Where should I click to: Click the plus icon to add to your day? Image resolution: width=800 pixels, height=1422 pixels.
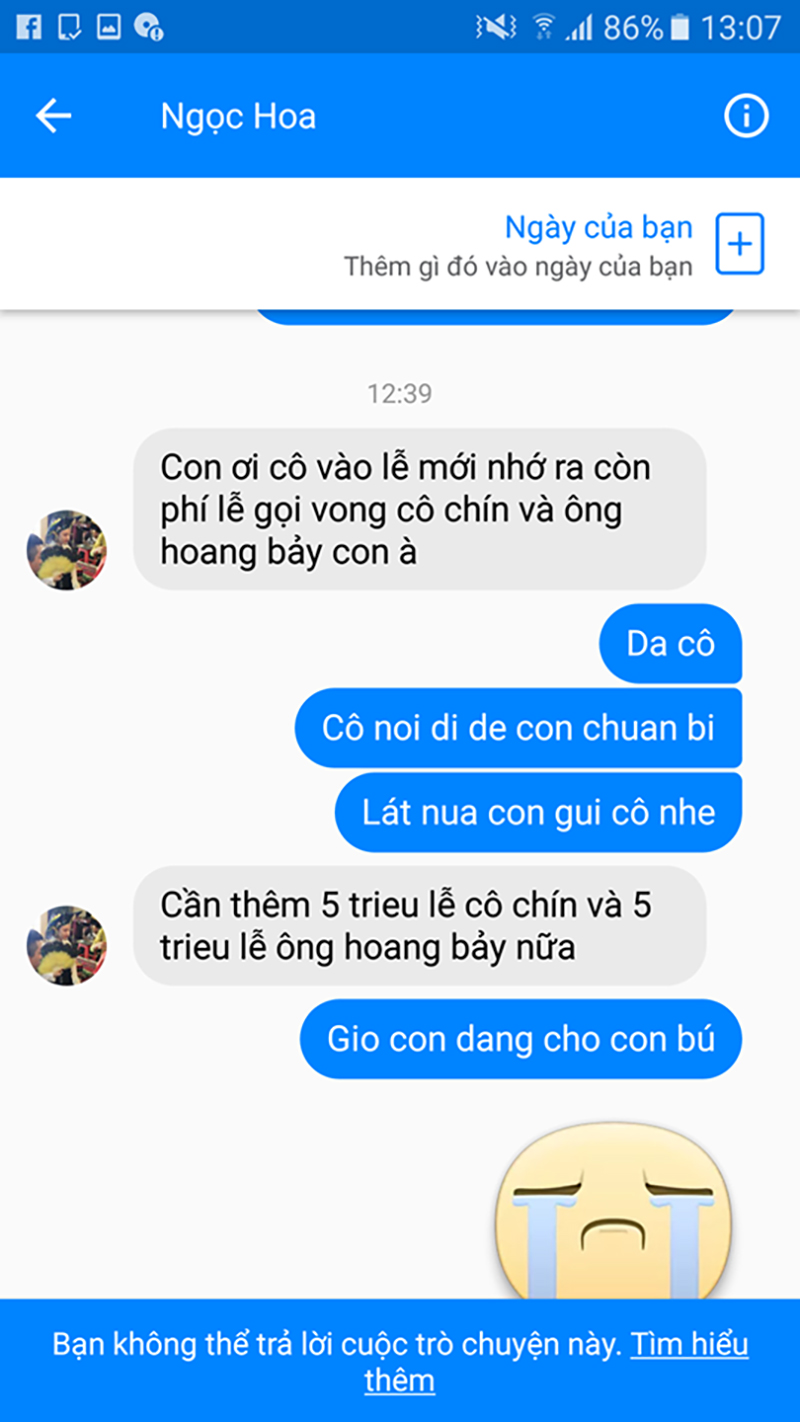click(x=739, y=244)
